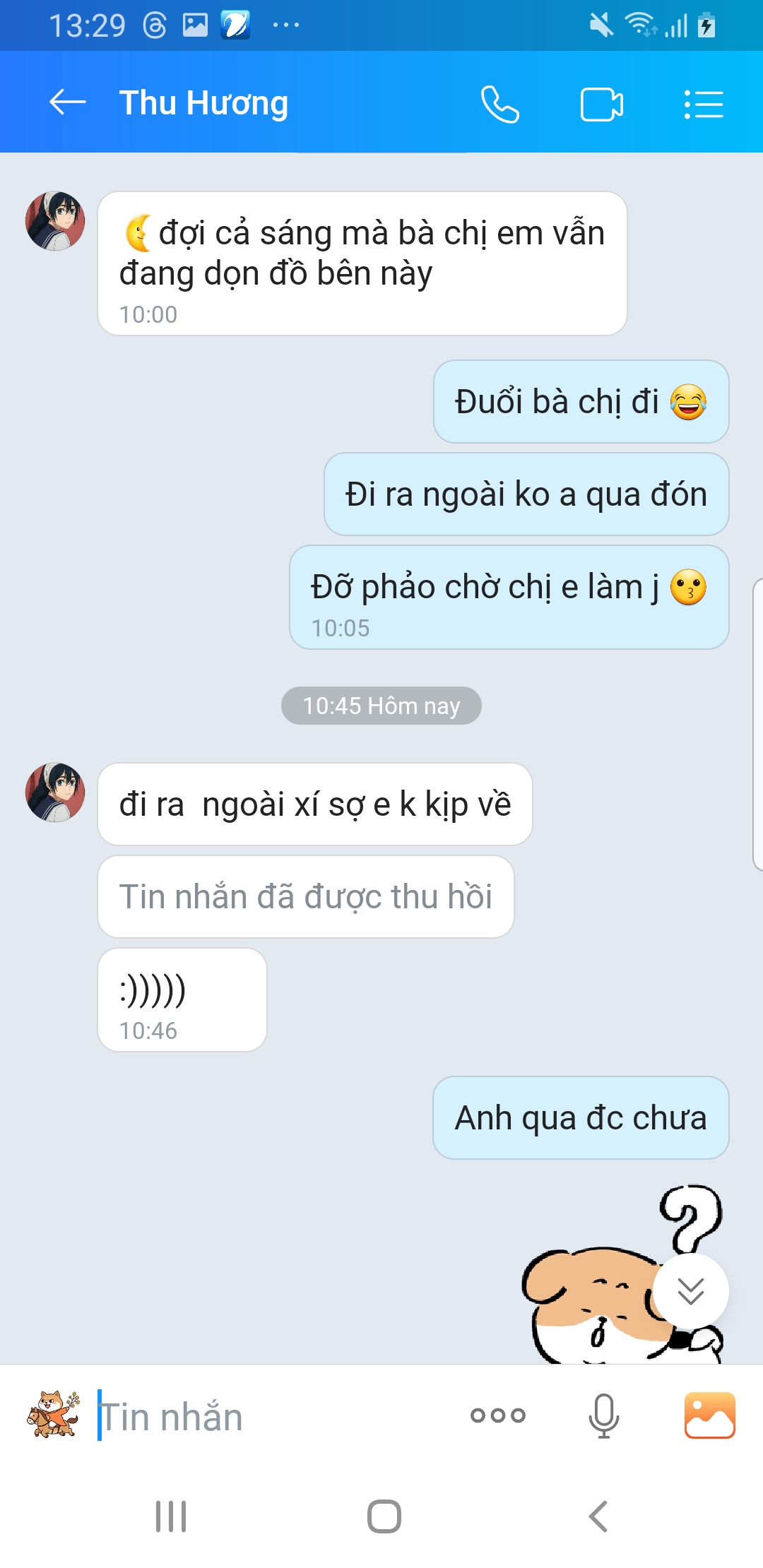Start a voice call with Thu Hương
The image size is (763, 1568).
coord(500,105)
